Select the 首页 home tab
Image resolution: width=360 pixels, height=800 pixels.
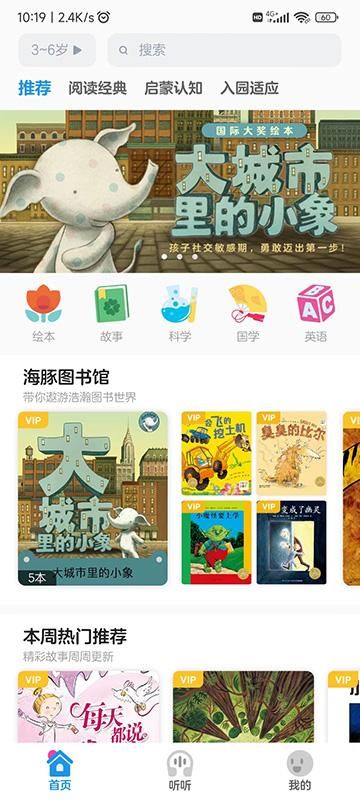pos(60,771)
